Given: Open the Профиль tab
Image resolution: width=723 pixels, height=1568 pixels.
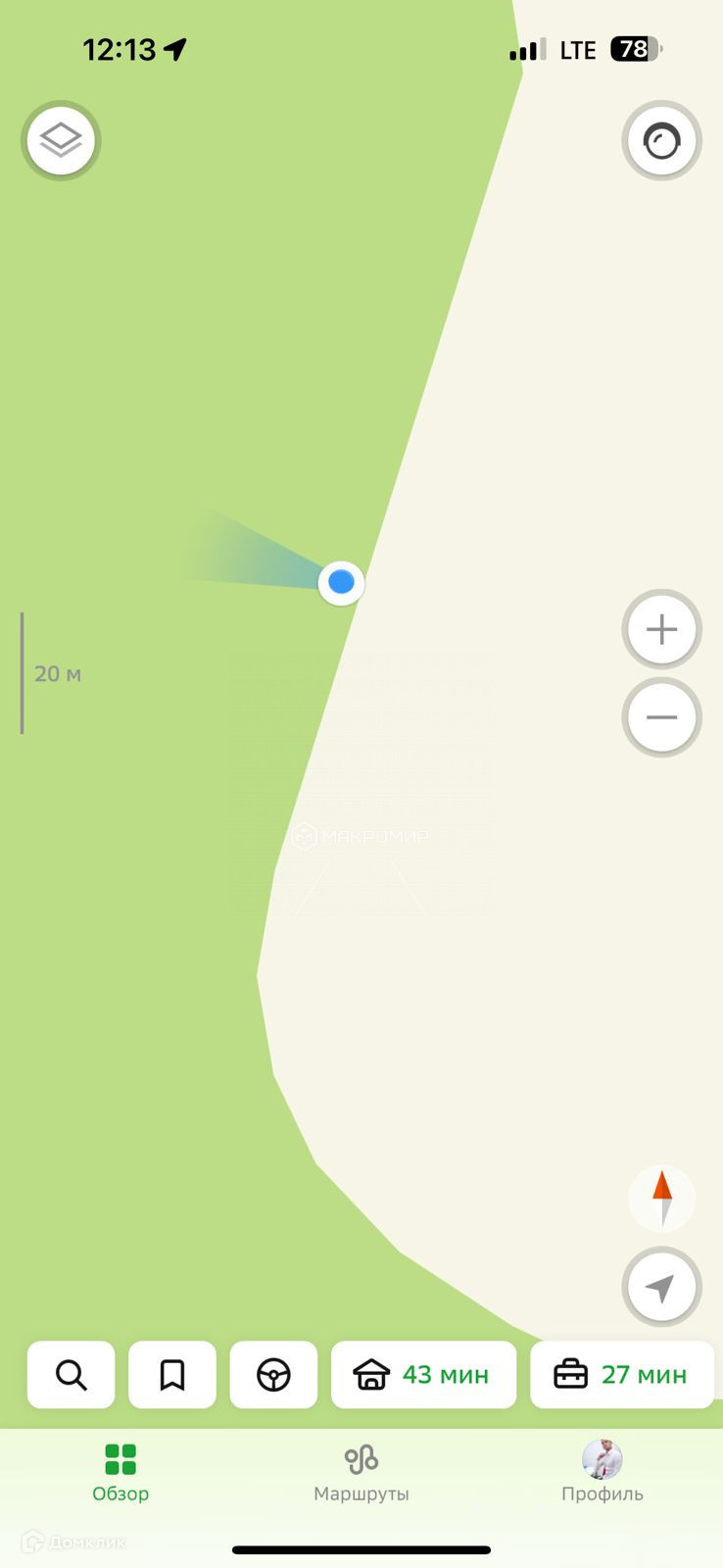Looking at the screenshot, I should pos(602,1473).
